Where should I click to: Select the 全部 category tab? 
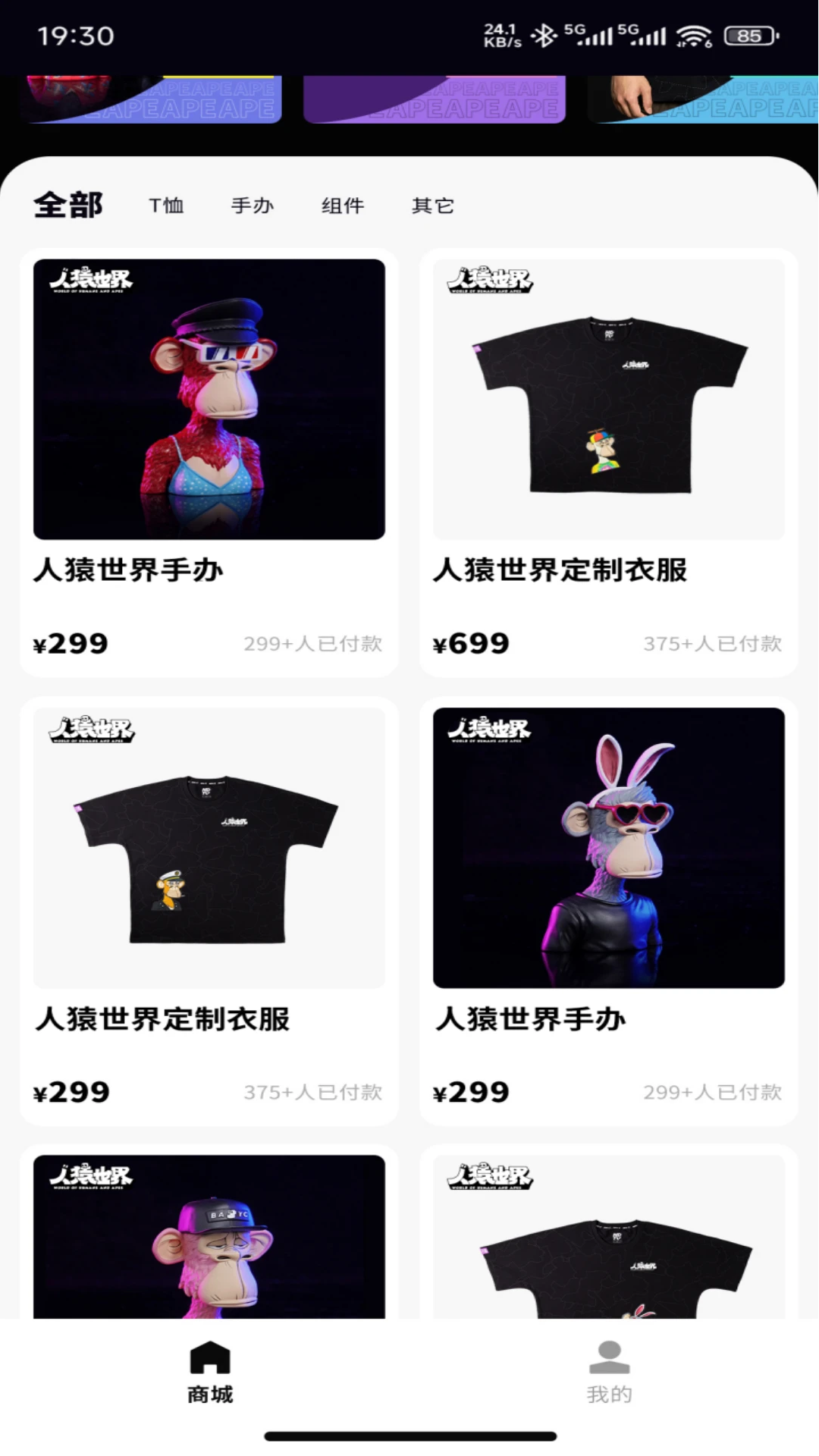[68, 203]
